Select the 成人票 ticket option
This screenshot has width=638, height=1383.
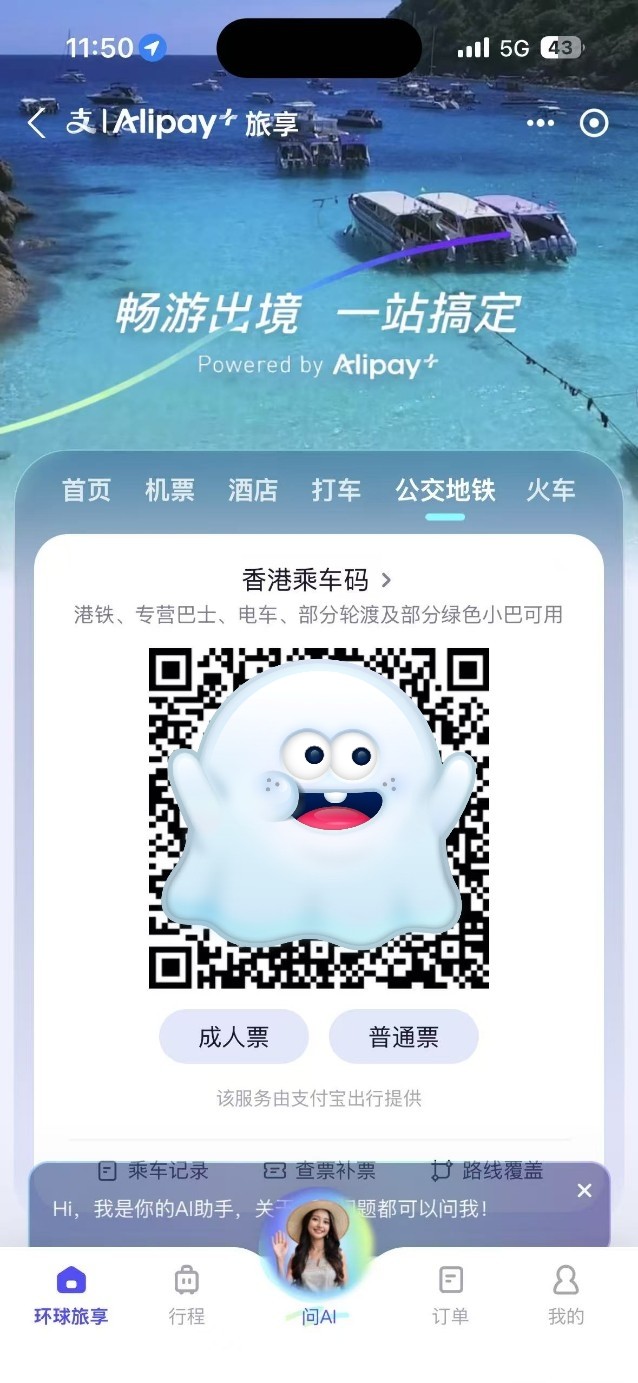point(234,1037)
